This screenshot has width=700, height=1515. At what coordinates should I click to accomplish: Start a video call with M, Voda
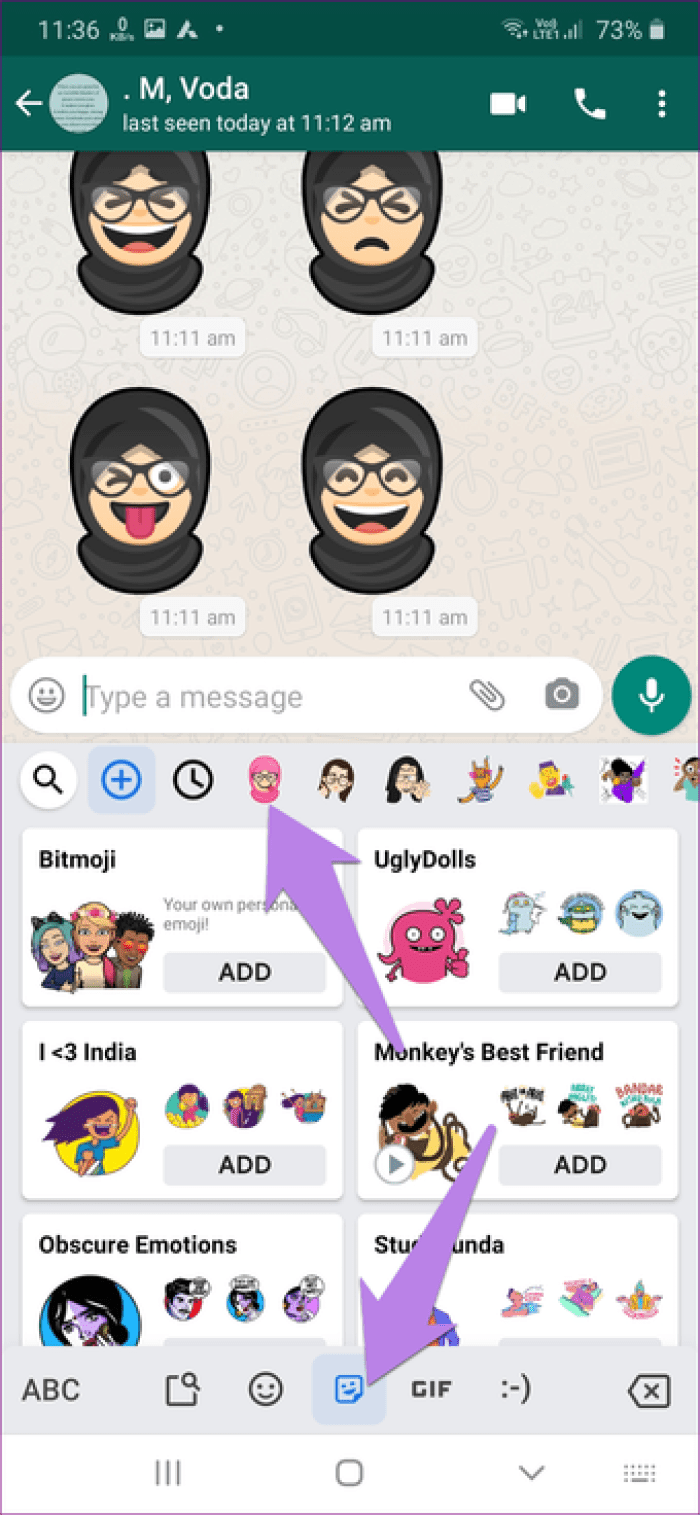coord(508,103)
